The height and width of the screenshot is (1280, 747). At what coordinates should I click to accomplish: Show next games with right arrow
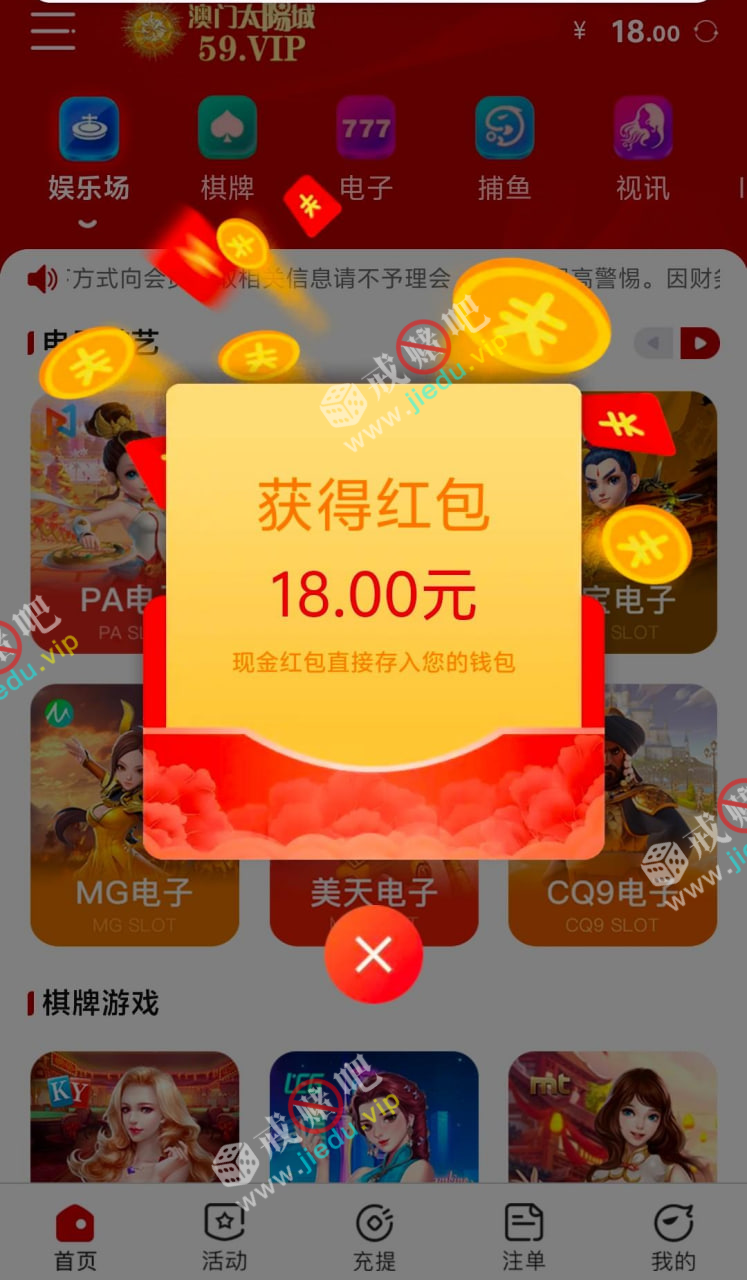(x=700, y=344)
